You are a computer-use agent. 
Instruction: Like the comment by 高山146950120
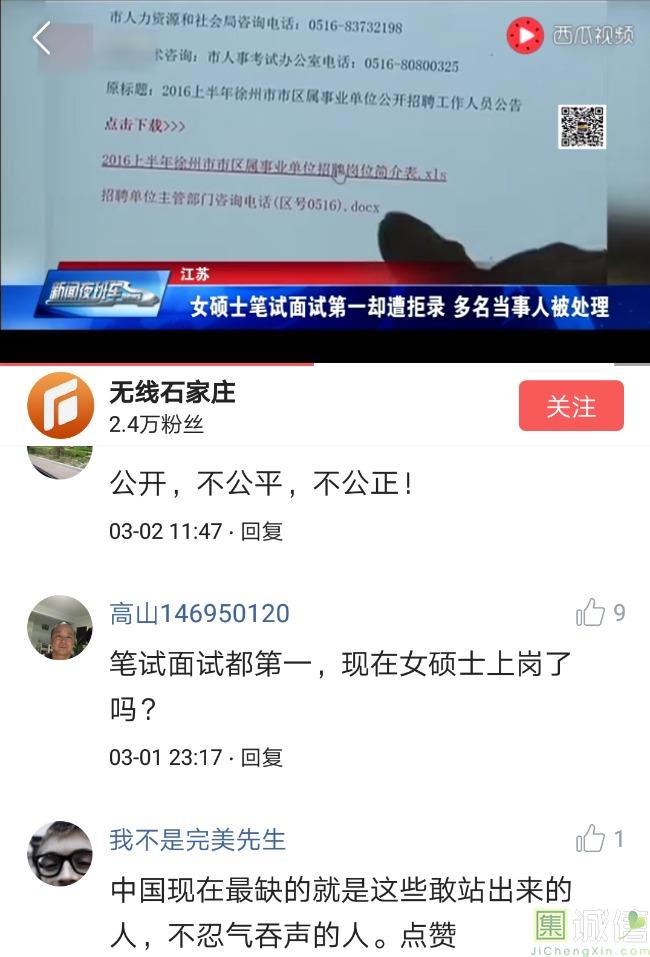point(591,613)
